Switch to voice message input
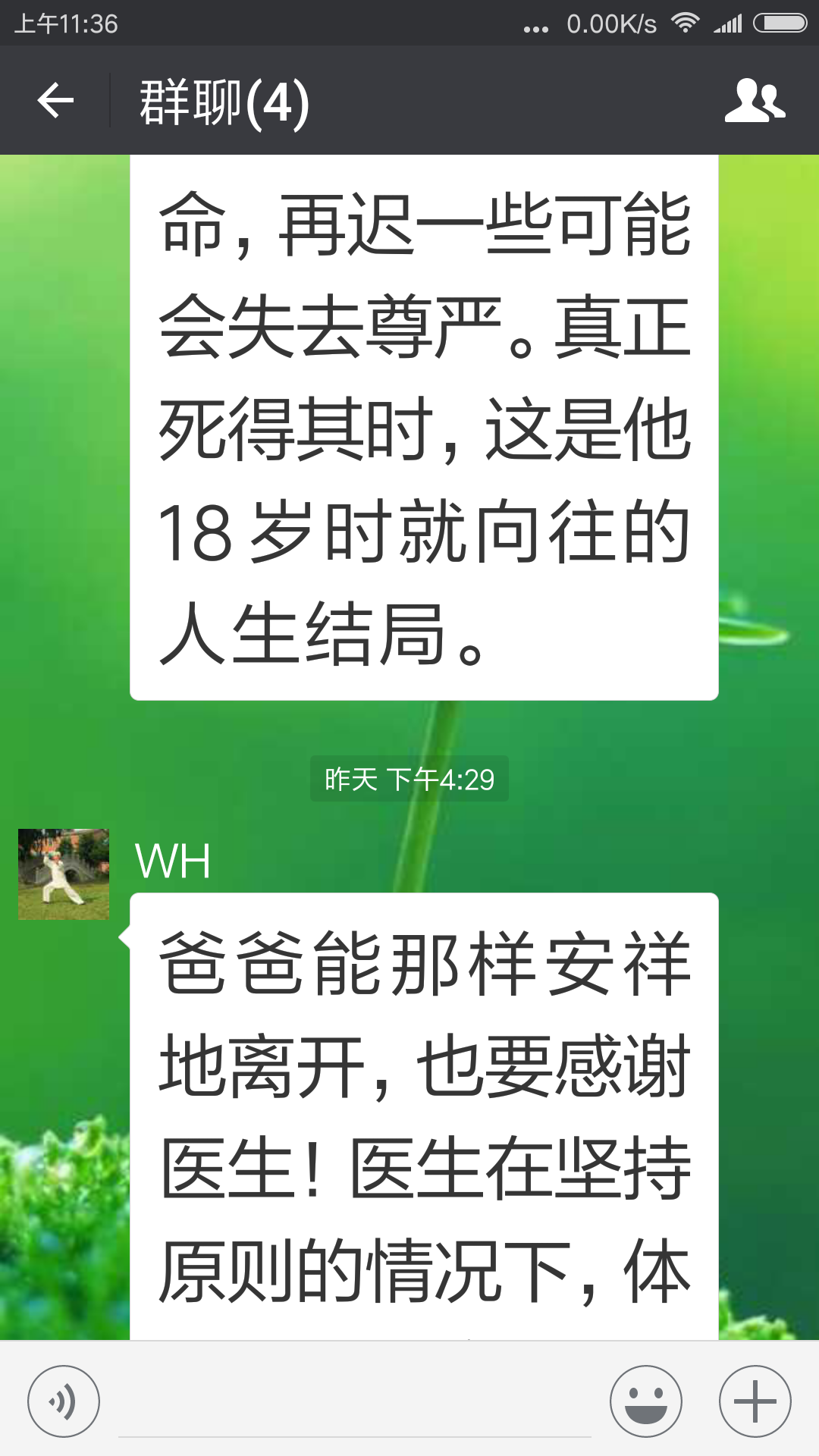This screenshot has height=1456, width=819. pyautogui.click(x=64, y=1401)
